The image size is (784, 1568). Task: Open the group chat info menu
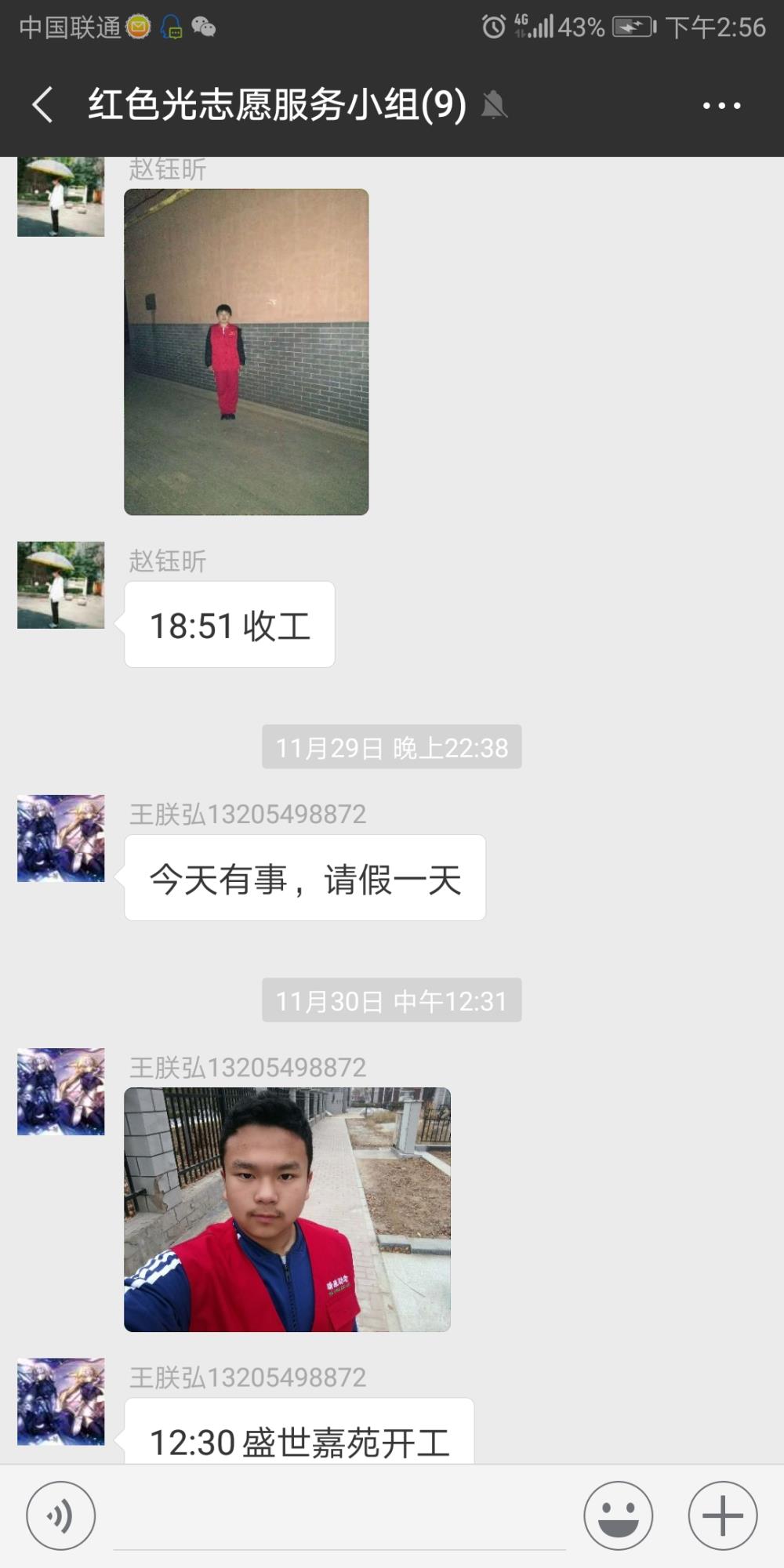click(x=721, y=105)
